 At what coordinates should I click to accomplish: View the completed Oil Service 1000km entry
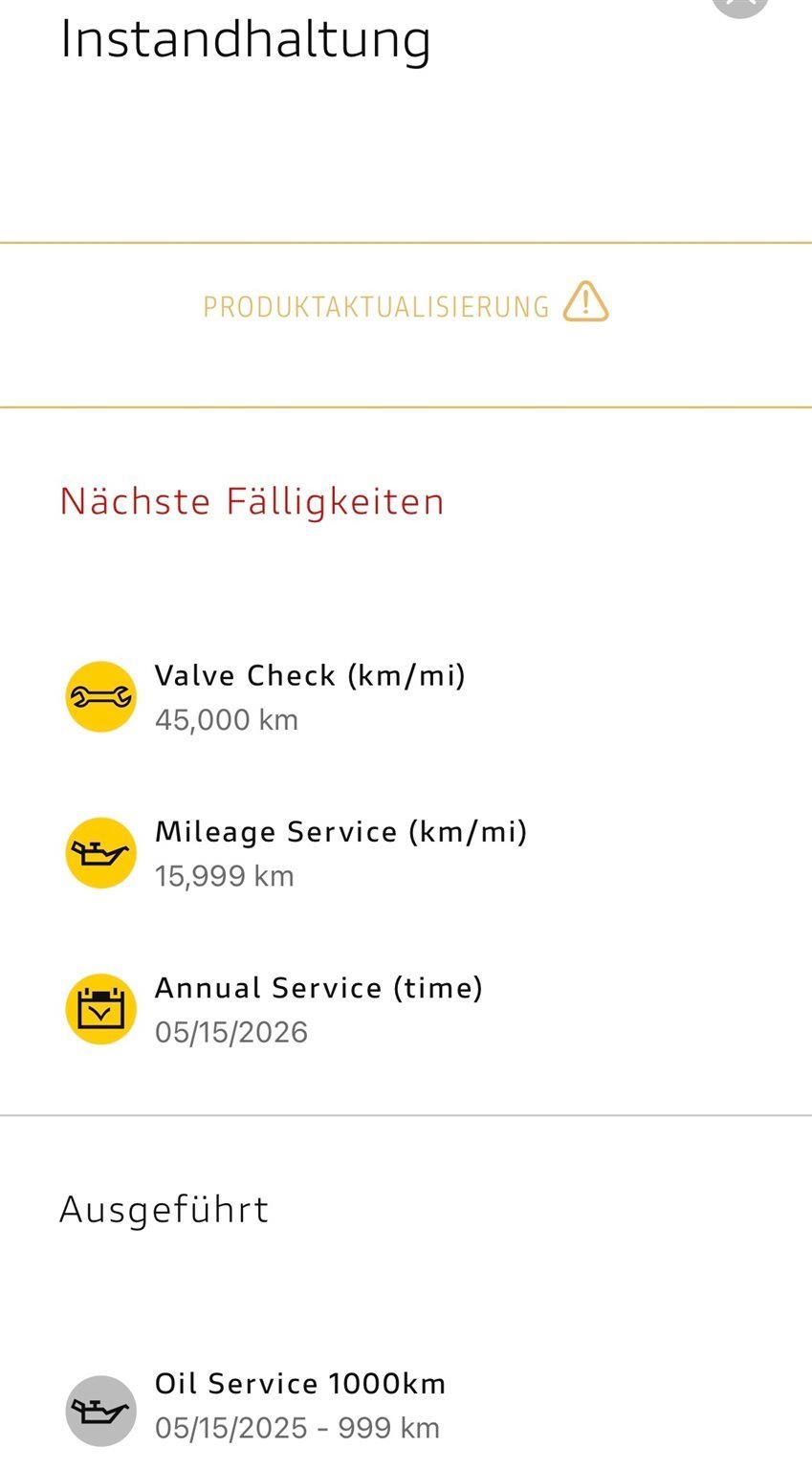click(x=300, y=1405)
